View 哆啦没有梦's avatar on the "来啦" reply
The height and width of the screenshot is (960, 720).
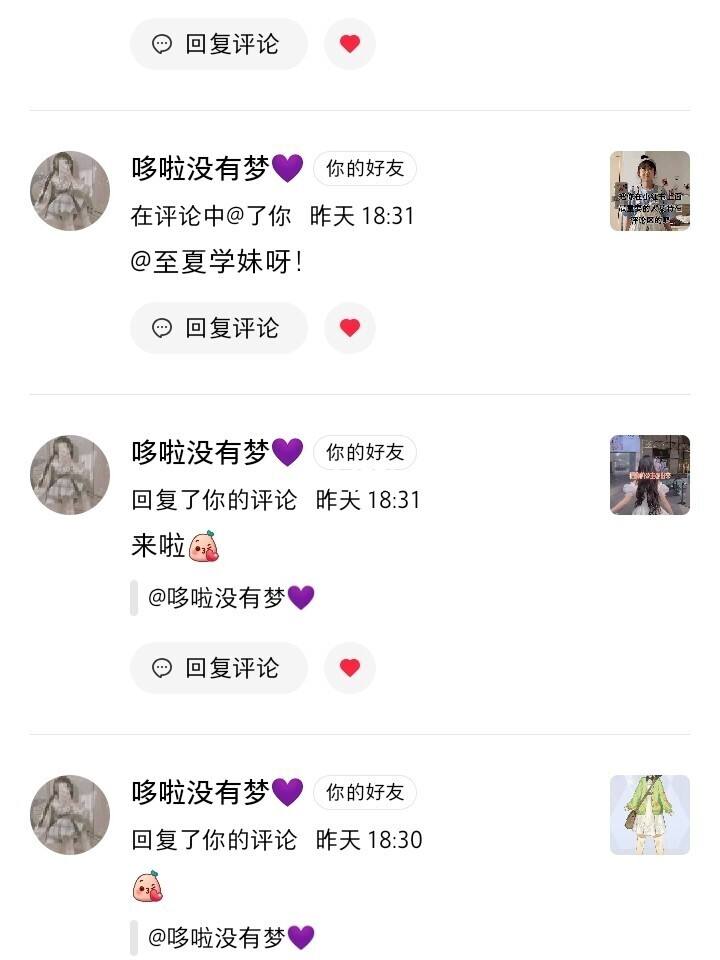click(70, 475)
